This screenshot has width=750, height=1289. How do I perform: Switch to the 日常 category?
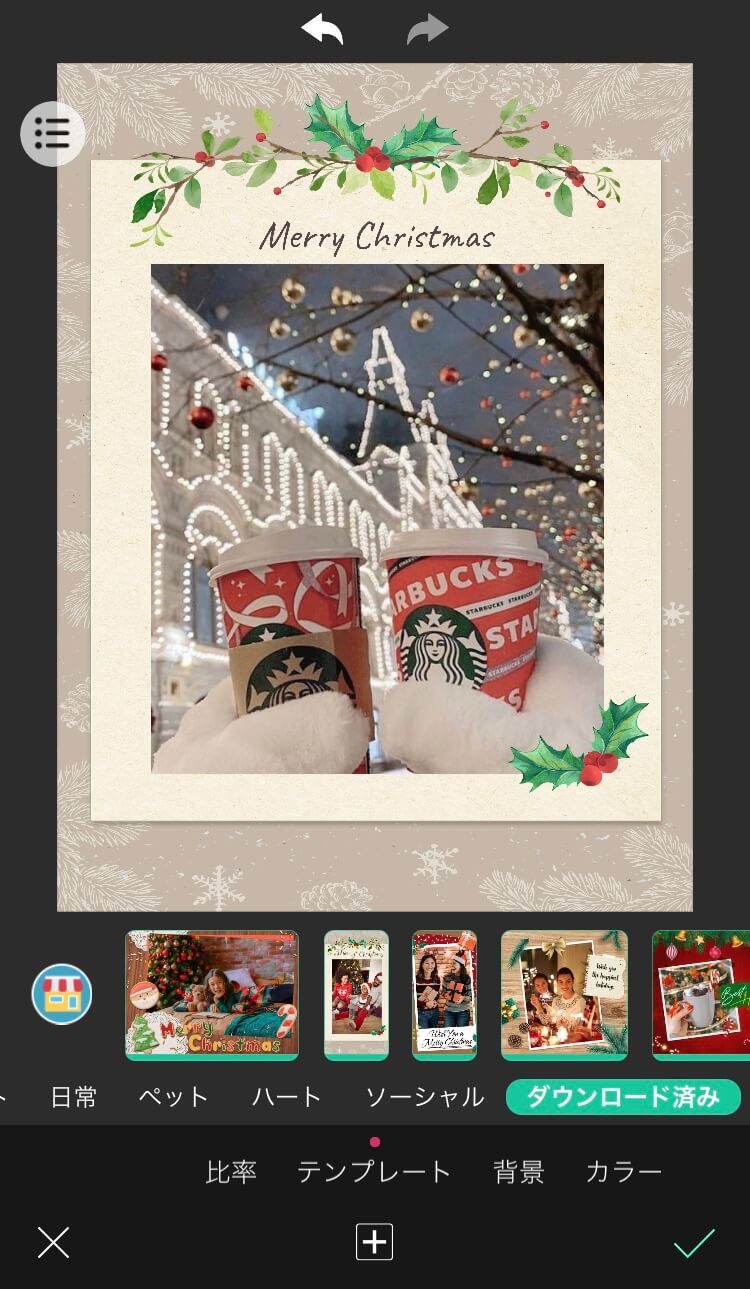[74, 1097]
